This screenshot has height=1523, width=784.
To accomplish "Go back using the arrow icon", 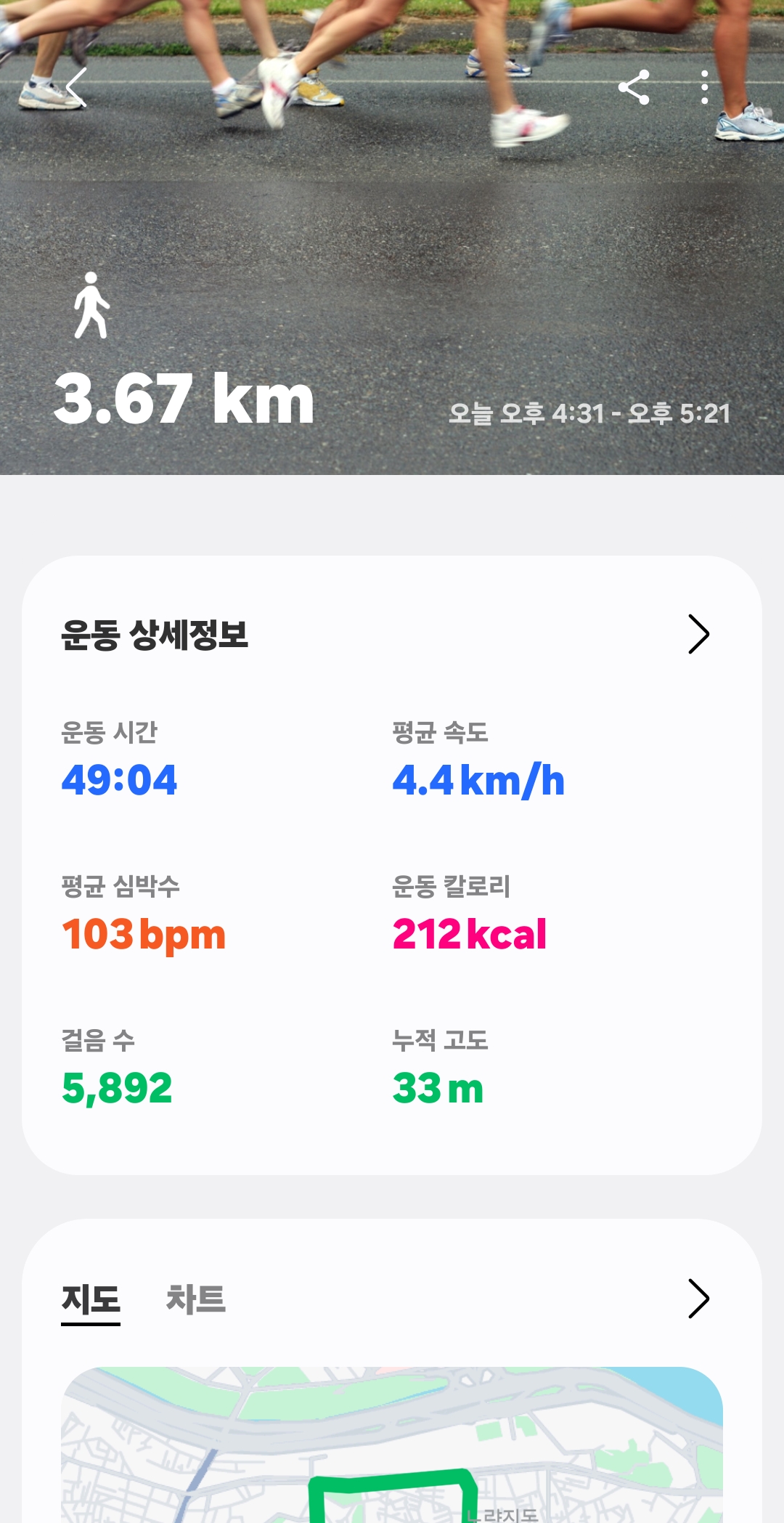I will pos(76,87).
